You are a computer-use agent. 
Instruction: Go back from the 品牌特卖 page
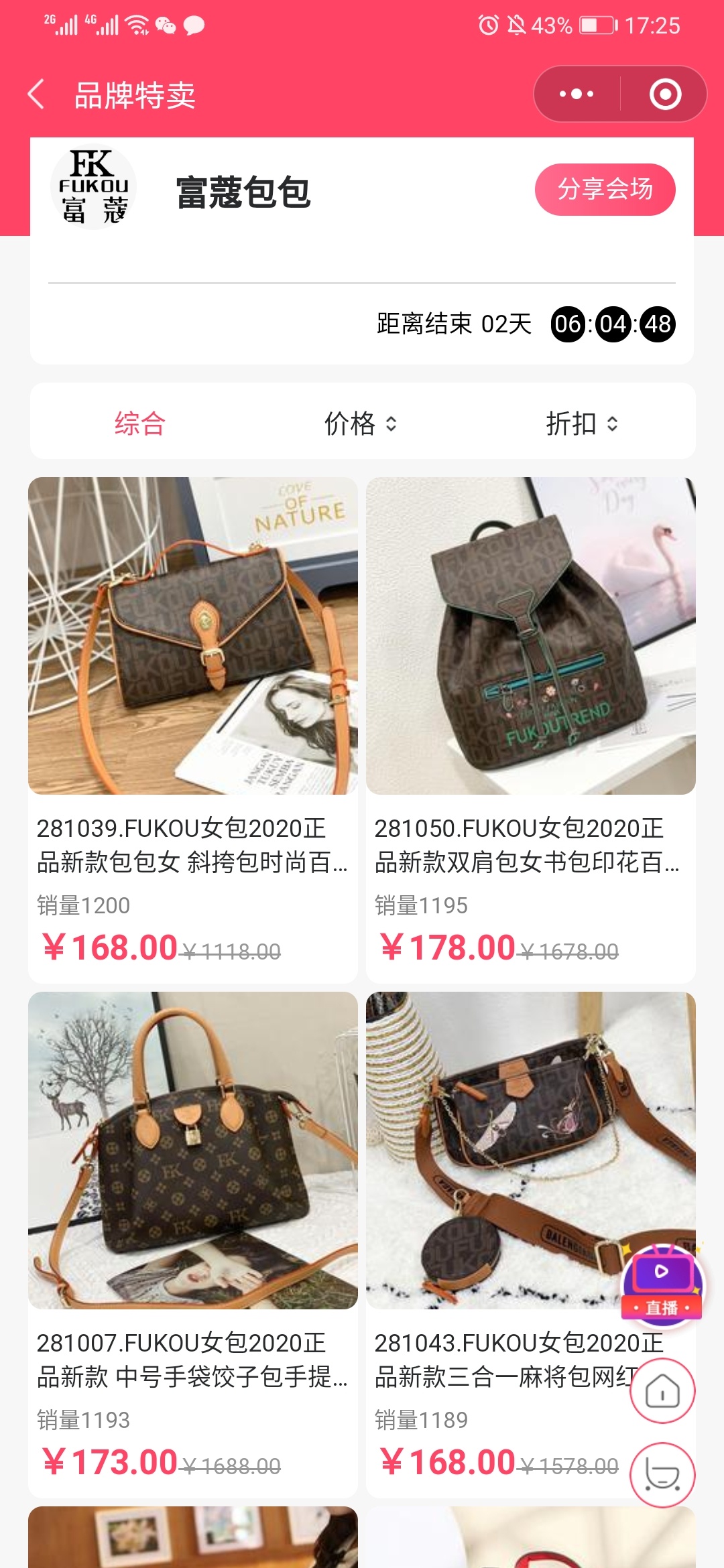37,94
